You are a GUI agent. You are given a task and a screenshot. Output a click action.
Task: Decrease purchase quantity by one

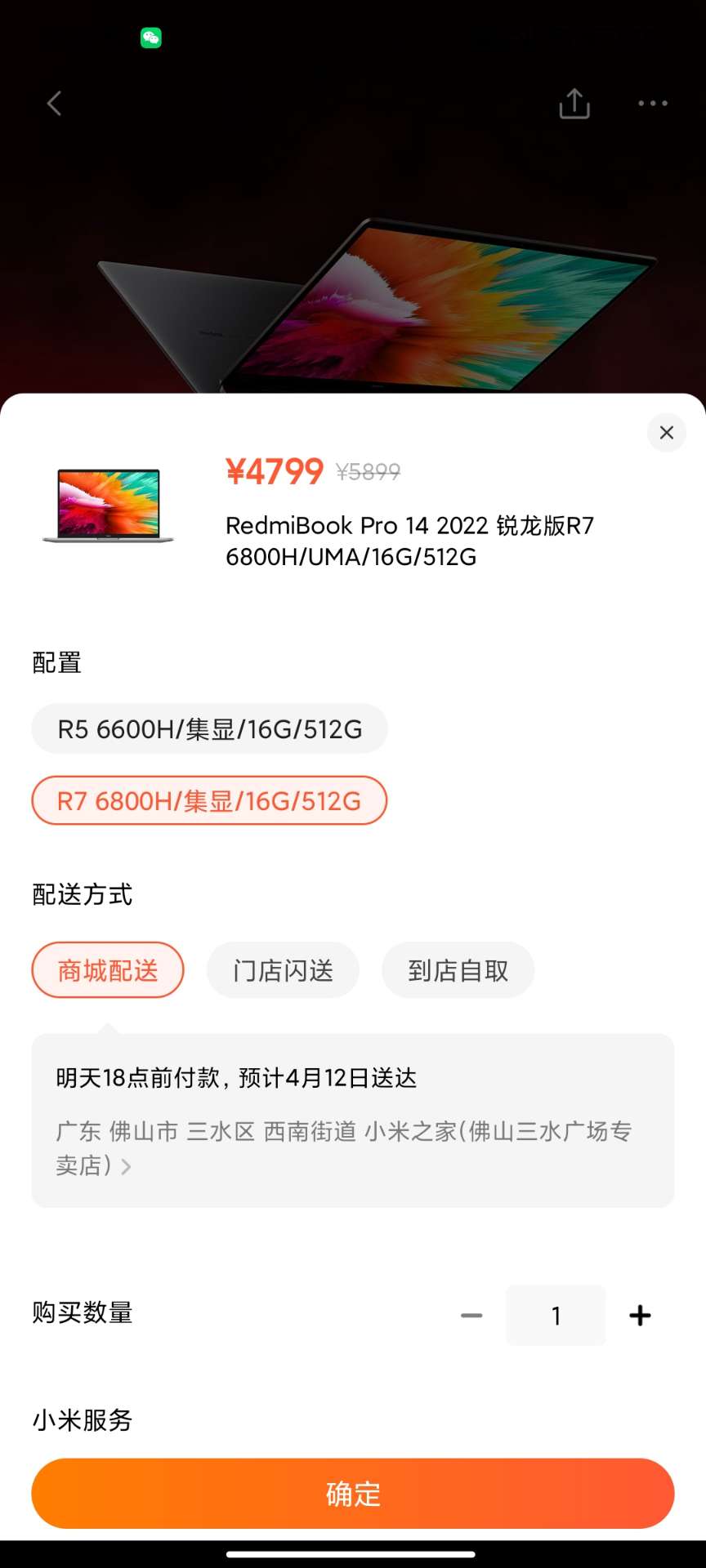471,1316
